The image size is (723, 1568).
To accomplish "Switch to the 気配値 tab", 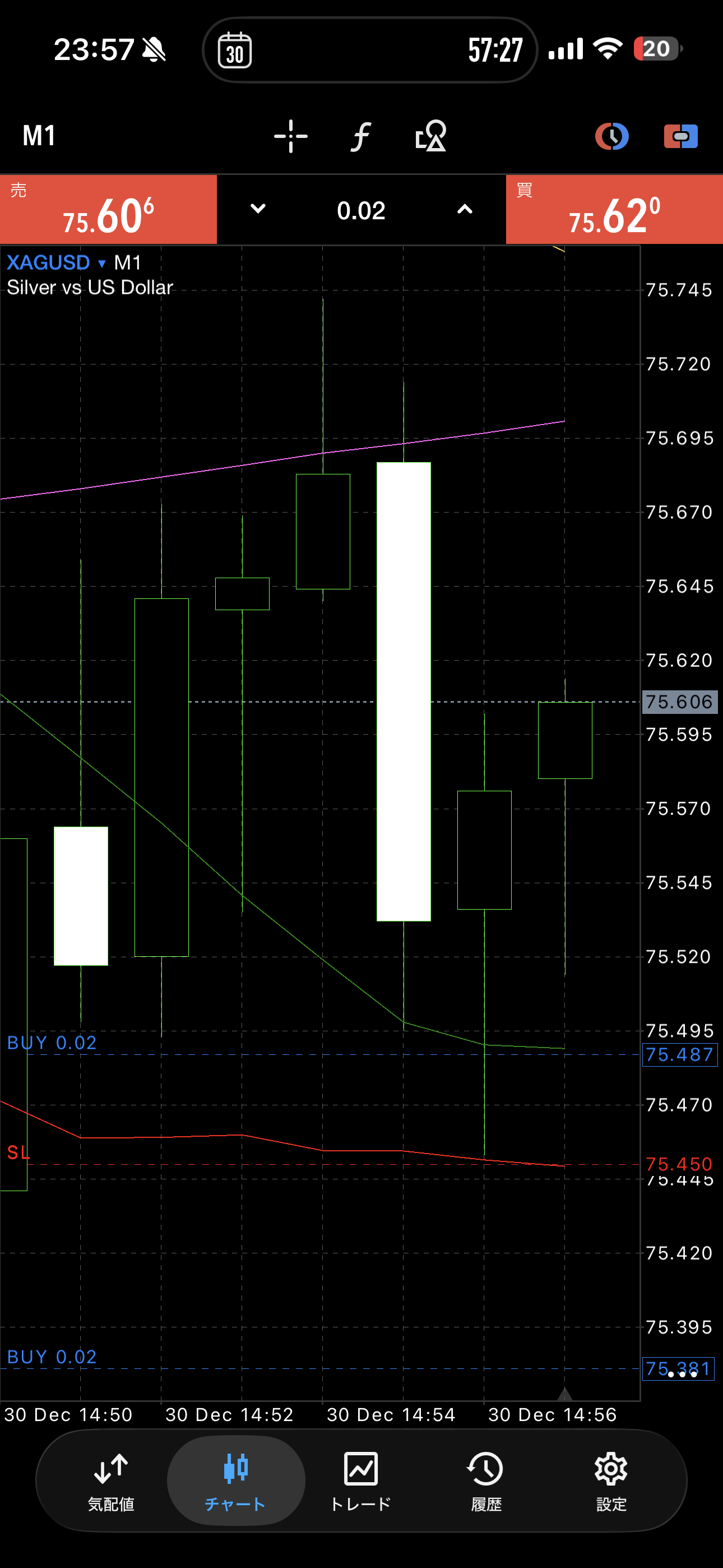I will [111, 1480].
